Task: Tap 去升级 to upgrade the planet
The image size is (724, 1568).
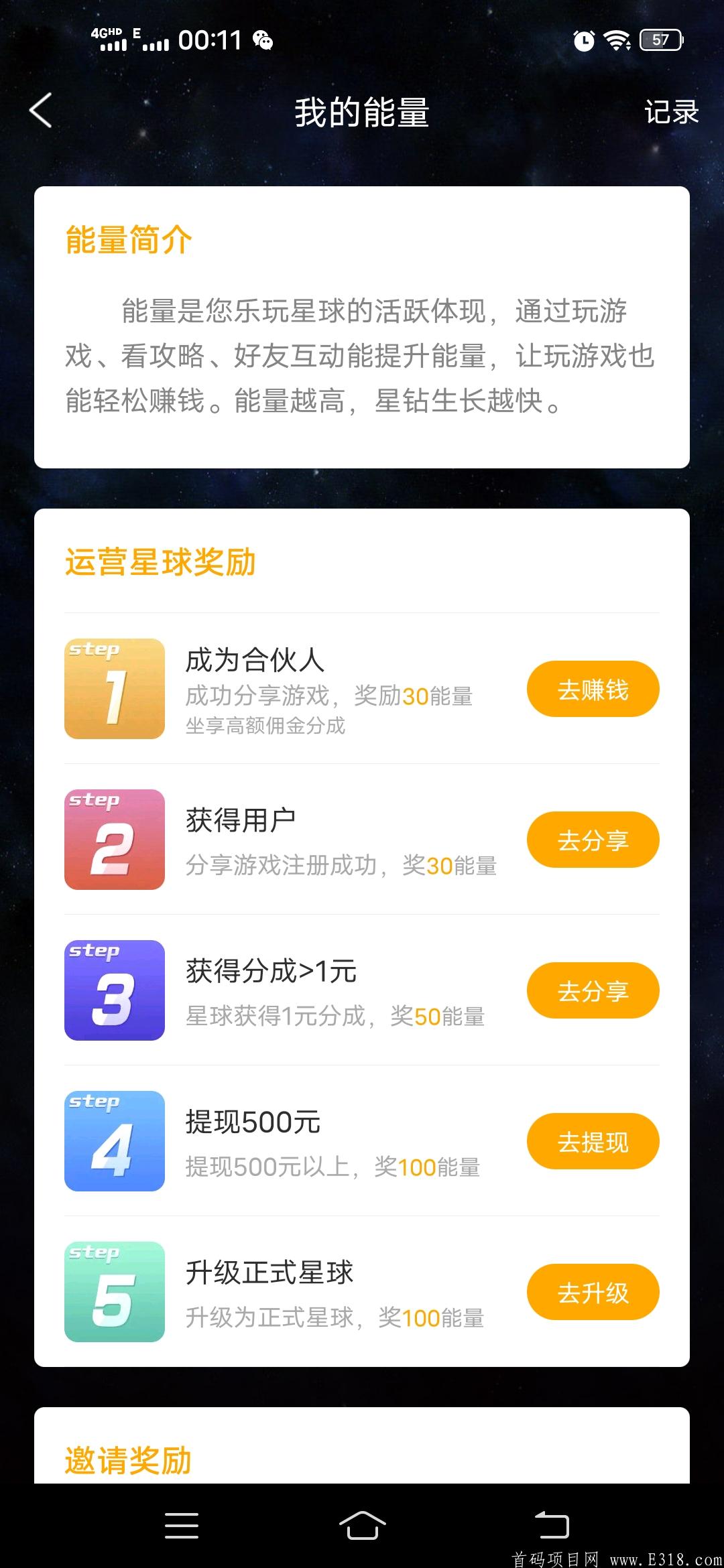Action: (593, 1291)
